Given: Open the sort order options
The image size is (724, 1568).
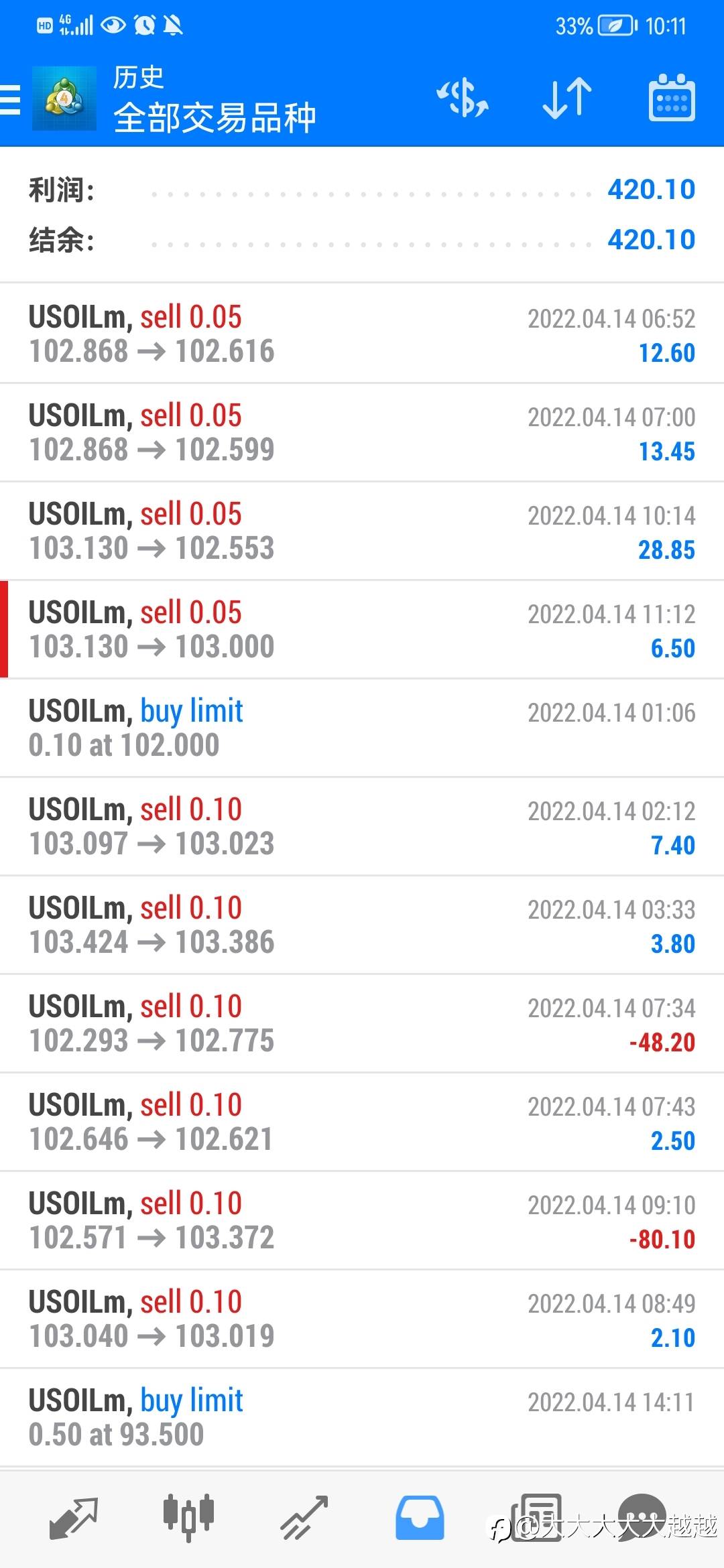Looking at the screenshot, I should tap(566, 99).
